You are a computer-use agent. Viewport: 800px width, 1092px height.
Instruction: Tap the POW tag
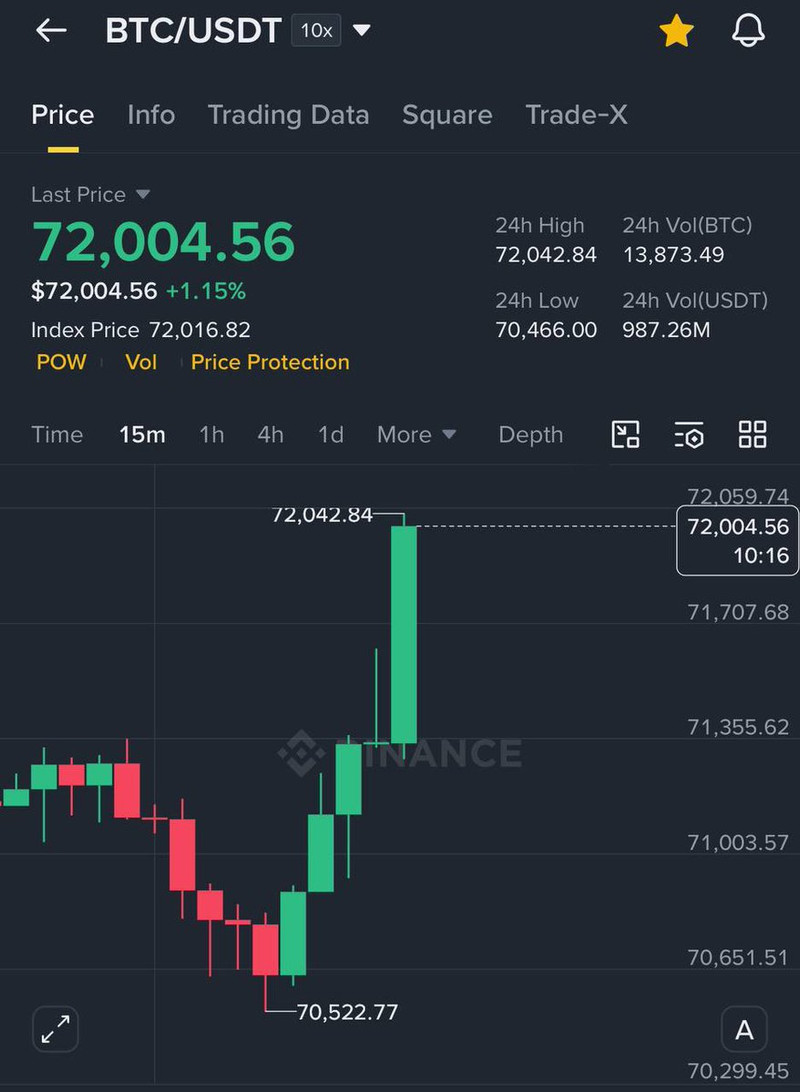tap(61, 362)
